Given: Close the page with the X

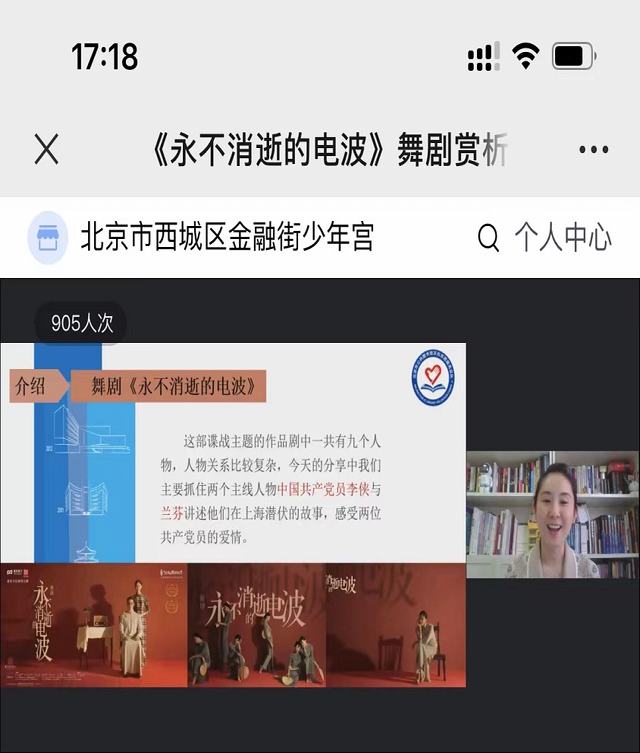Looking at the screenshot, I should pos(46,150).
